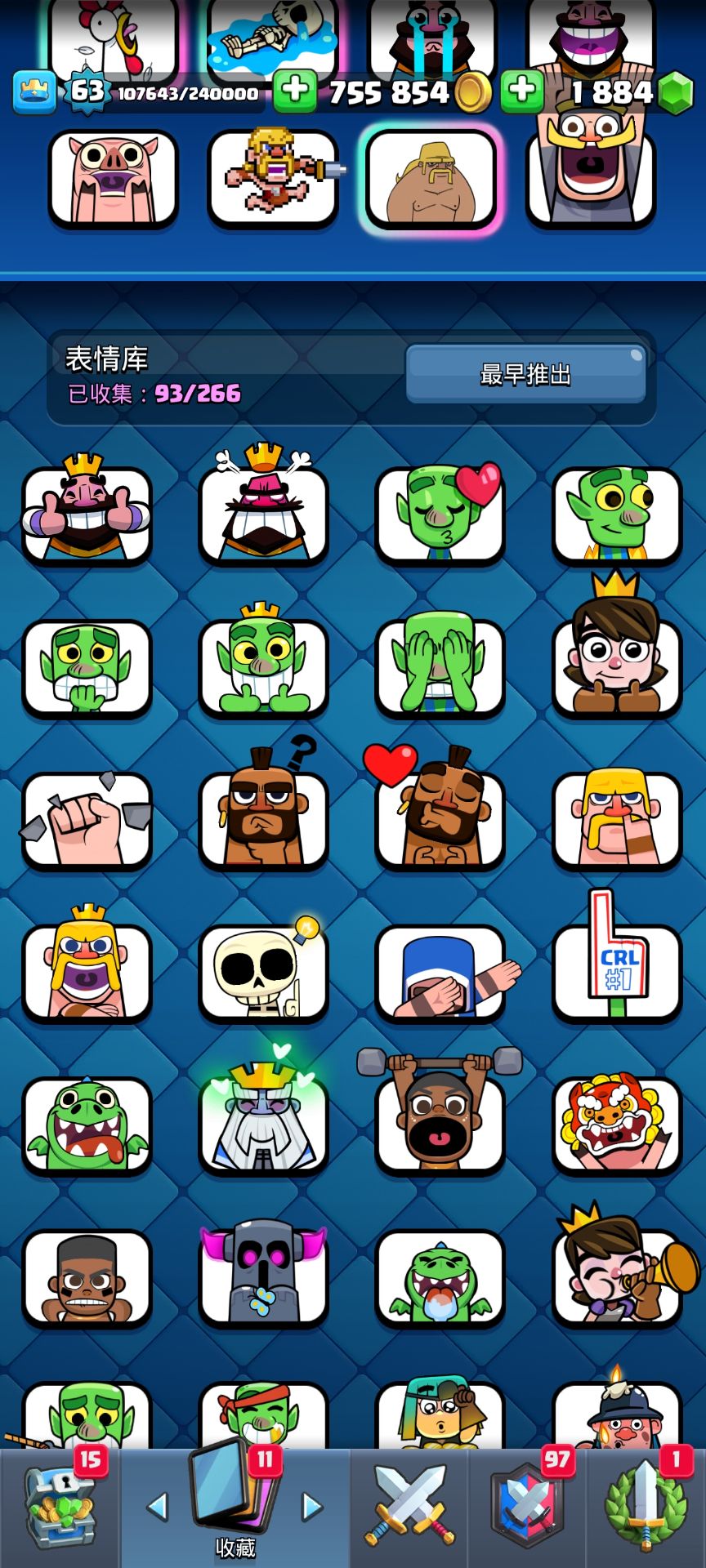Tap the green plus next to gold coins
706x1568 pixels.
(294, 91)
